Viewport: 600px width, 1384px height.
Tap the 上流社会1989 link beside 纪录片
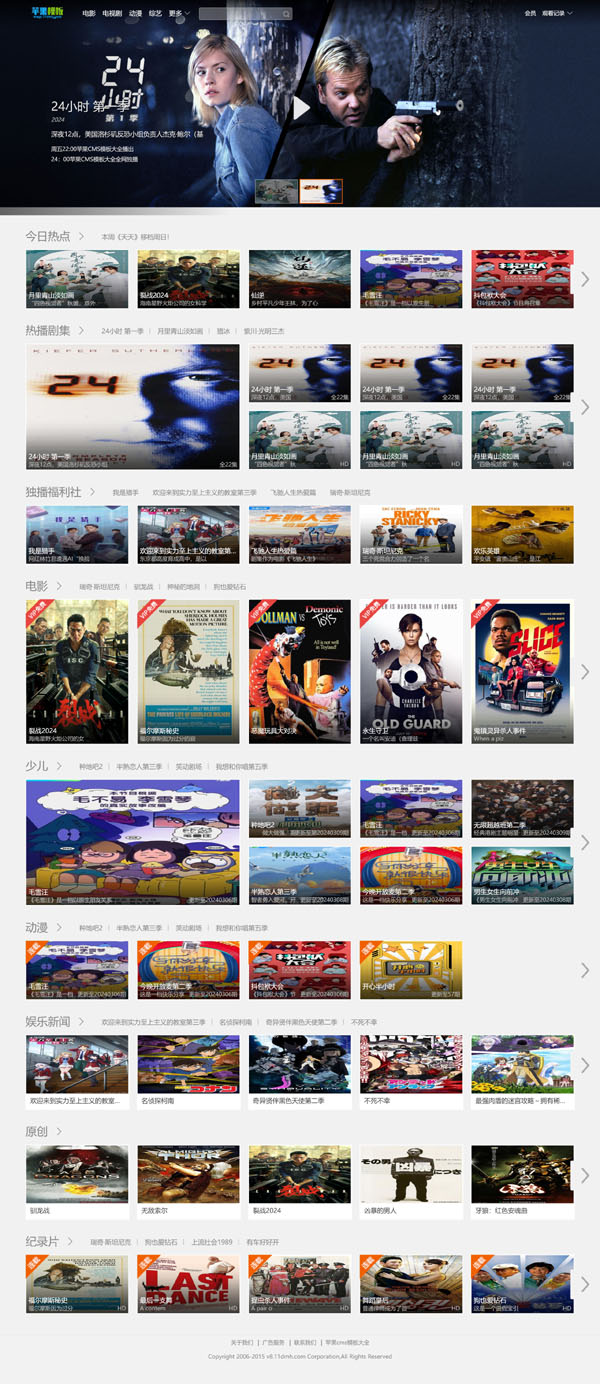211,1242
